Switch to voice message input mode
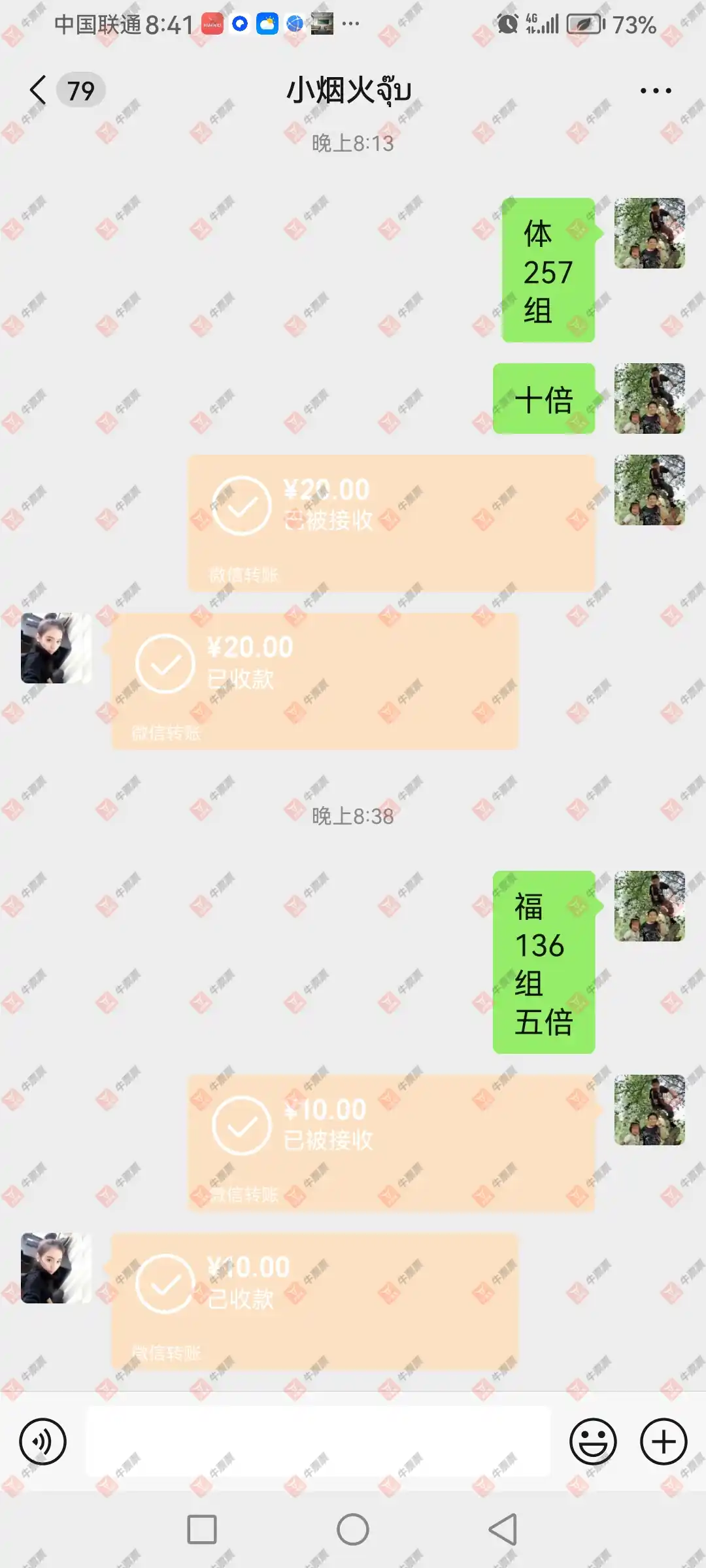Screen dimensions: 706x1568 coord(44,1441)
